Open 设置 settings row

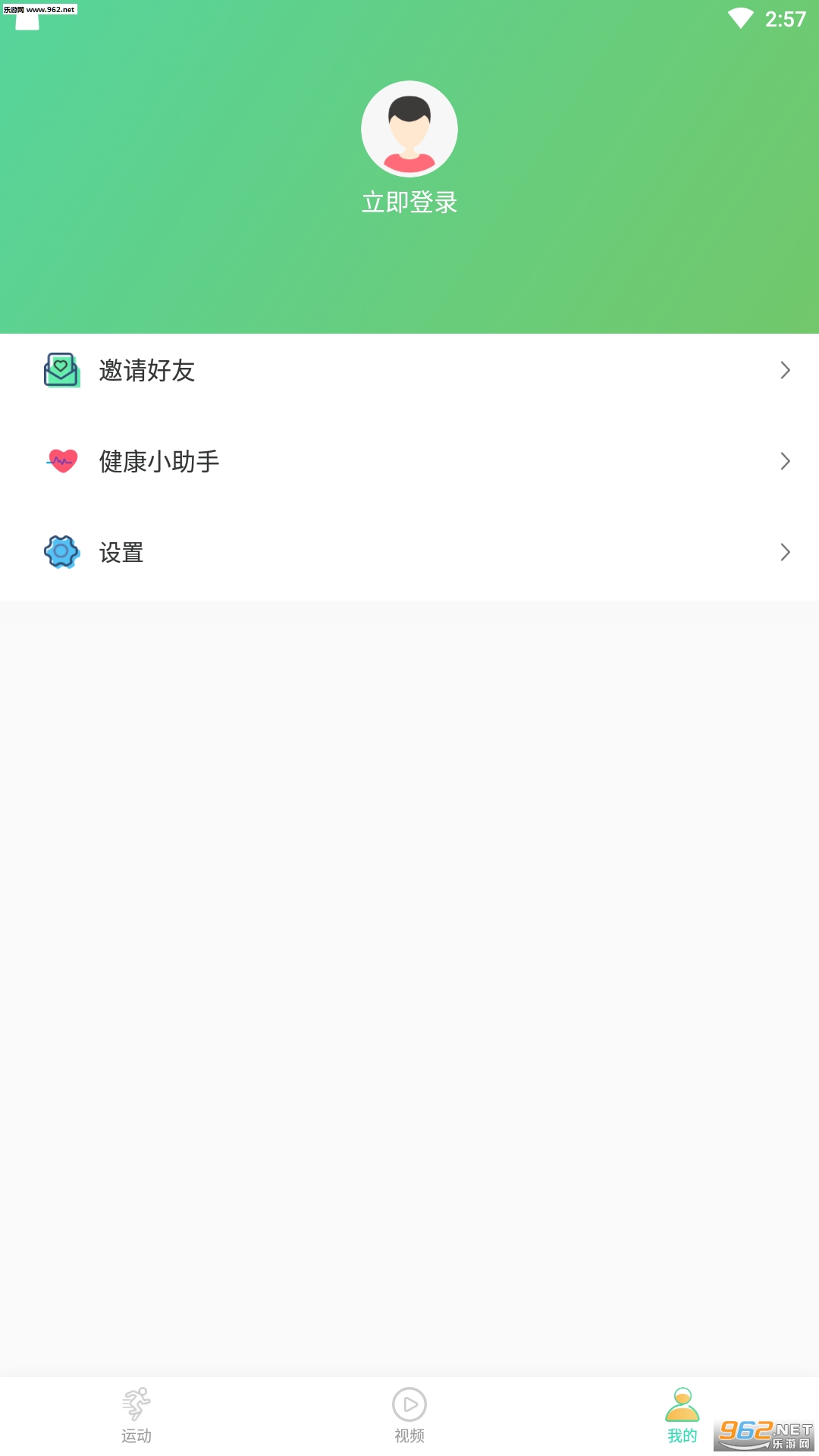point(409,552)
